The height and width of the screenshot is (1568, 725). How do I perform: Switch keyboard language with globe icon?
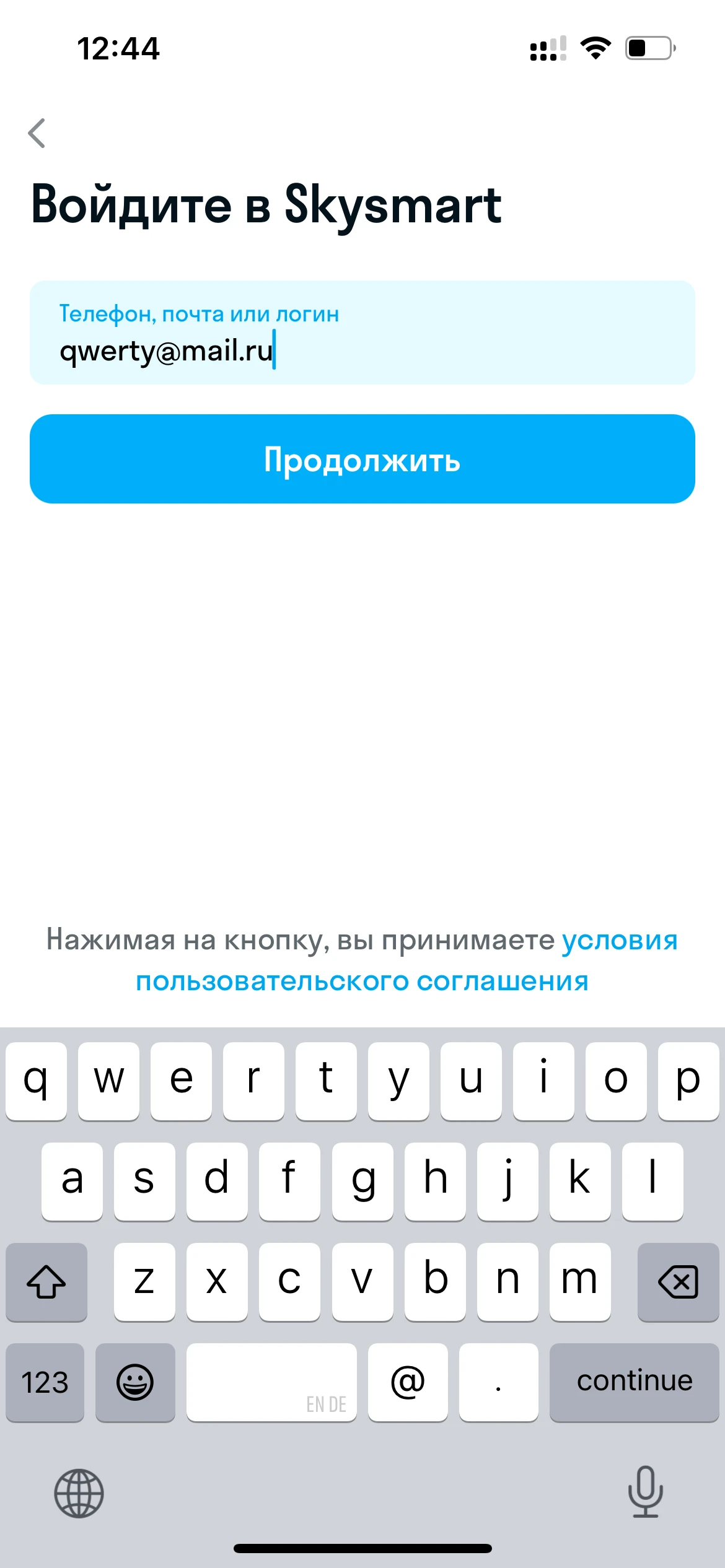(x=79, y=1493)
